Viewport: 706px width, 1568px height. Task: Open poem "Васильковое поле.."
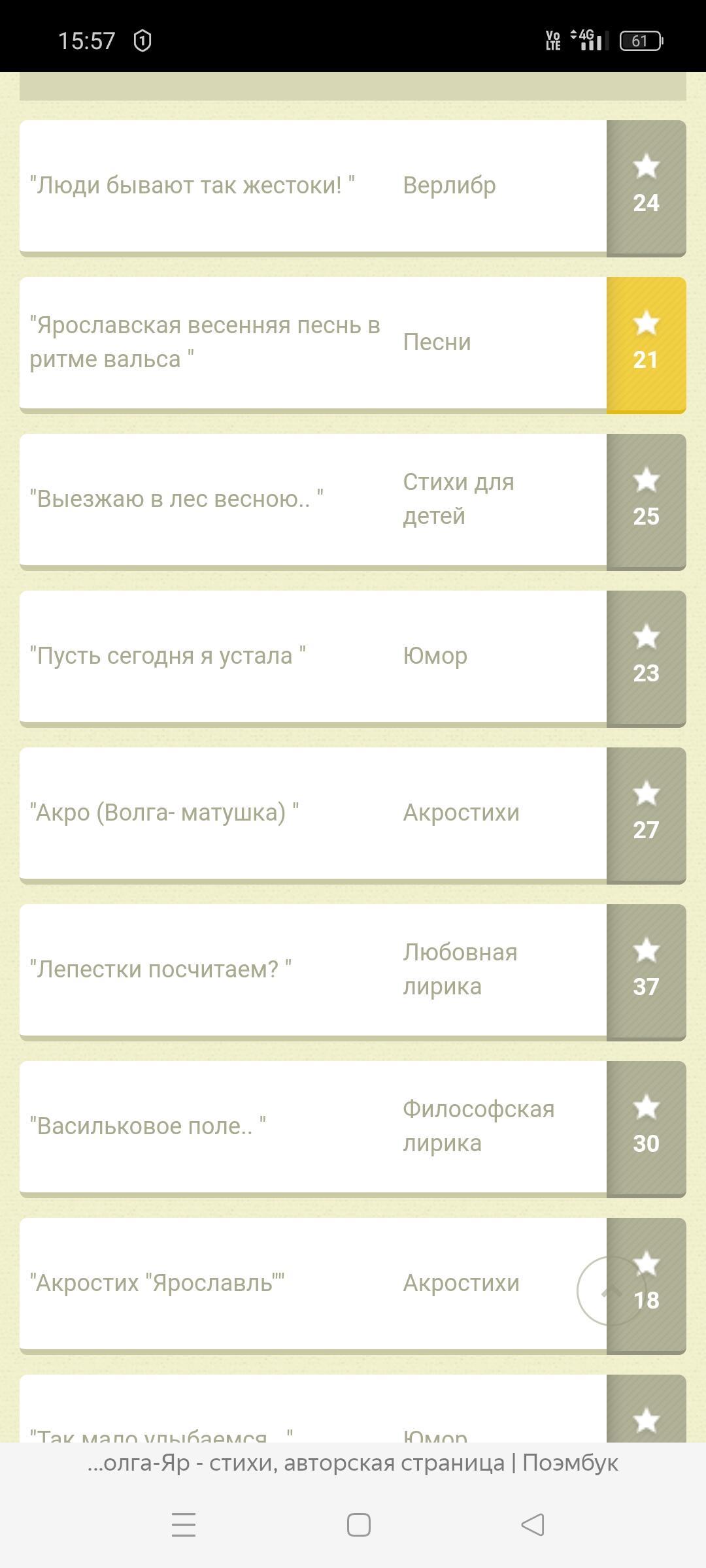(148, 1126)
